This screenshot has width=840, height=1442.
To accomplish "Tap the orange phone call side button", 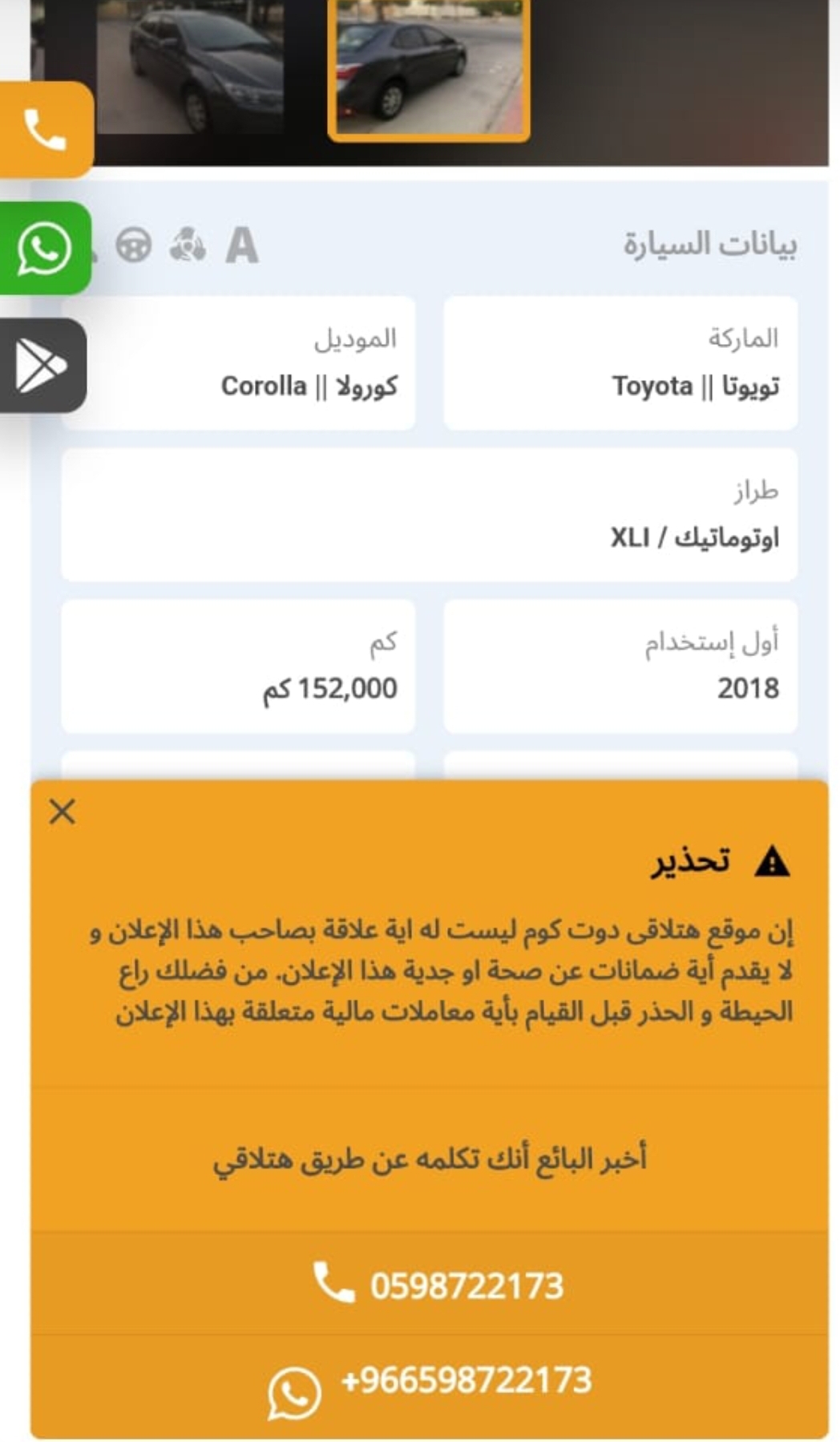I will tap(45, 130).
